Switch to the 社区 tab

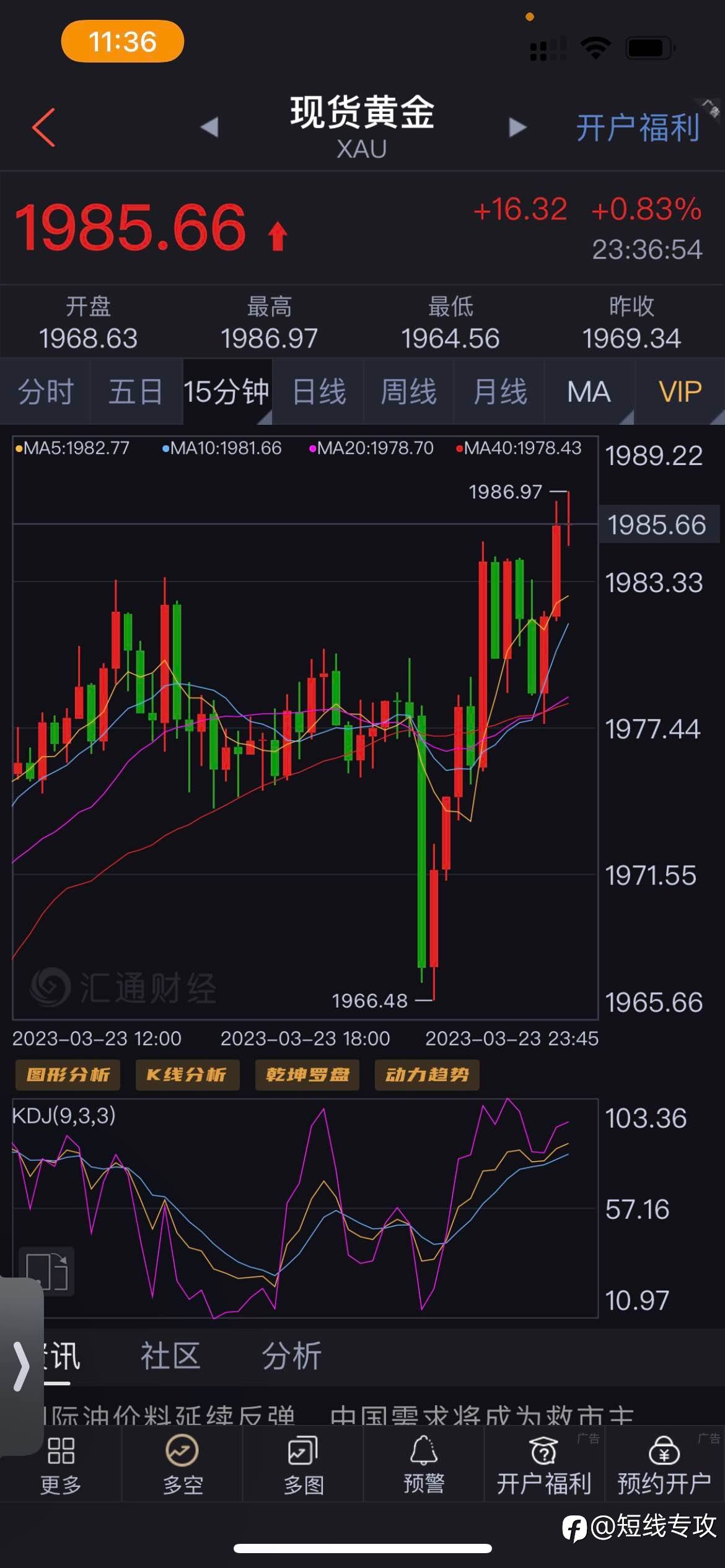[170, 1356]
